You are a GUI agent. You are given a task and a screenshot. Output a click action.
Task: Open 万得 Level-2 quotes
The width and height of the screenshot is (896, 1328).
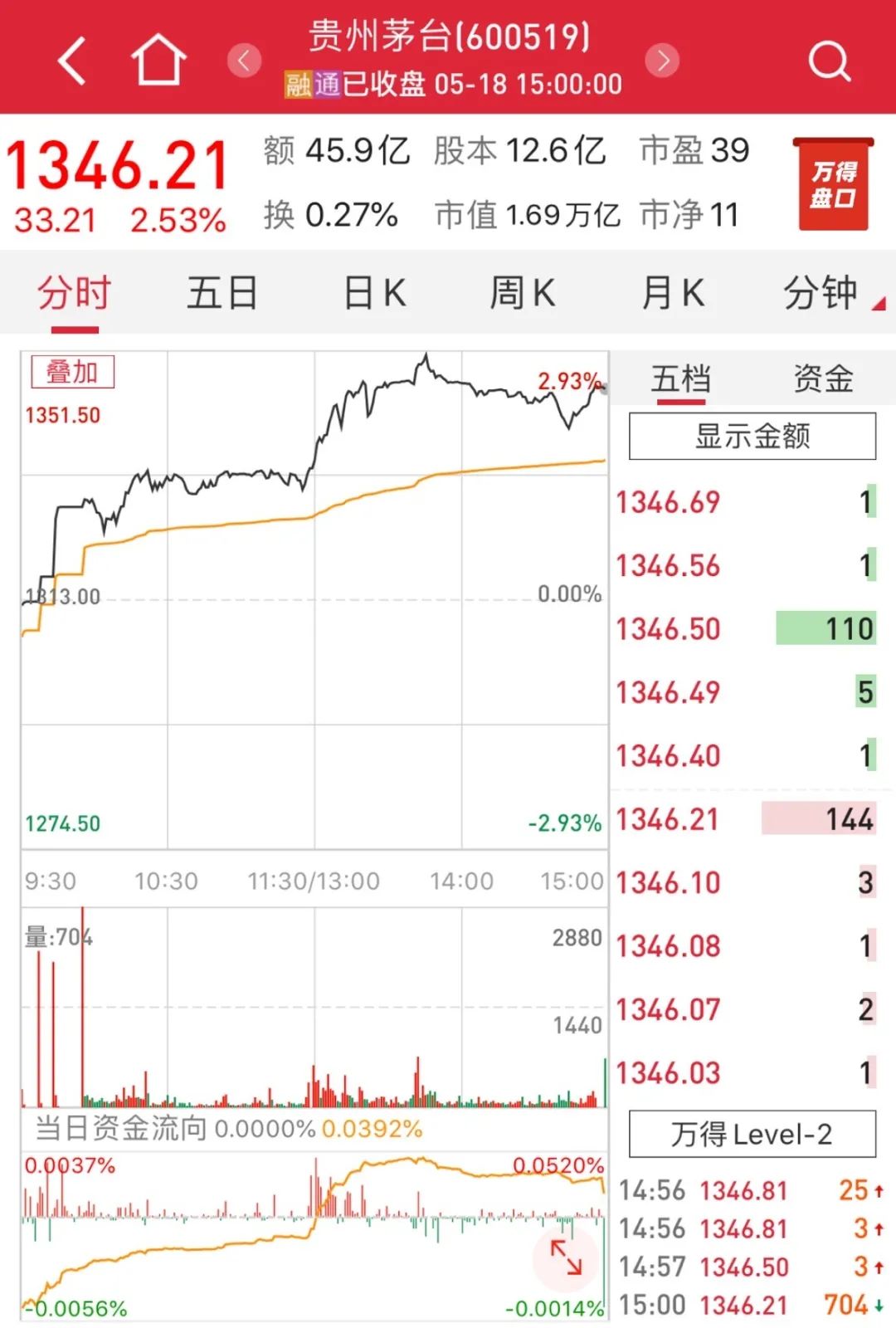point(752,1134)
